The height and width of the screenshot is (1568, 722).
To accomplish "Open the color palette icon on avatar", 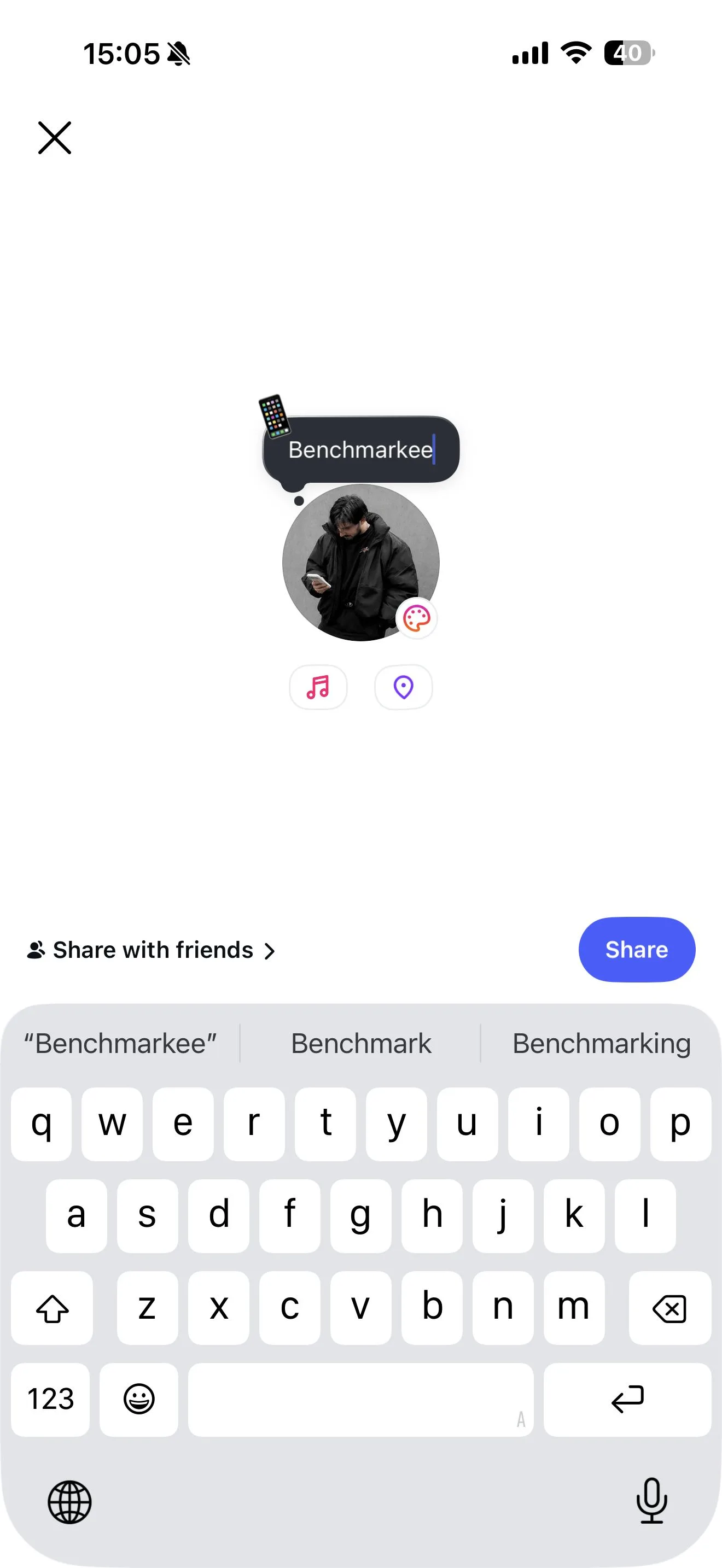I will pos(416,618).
